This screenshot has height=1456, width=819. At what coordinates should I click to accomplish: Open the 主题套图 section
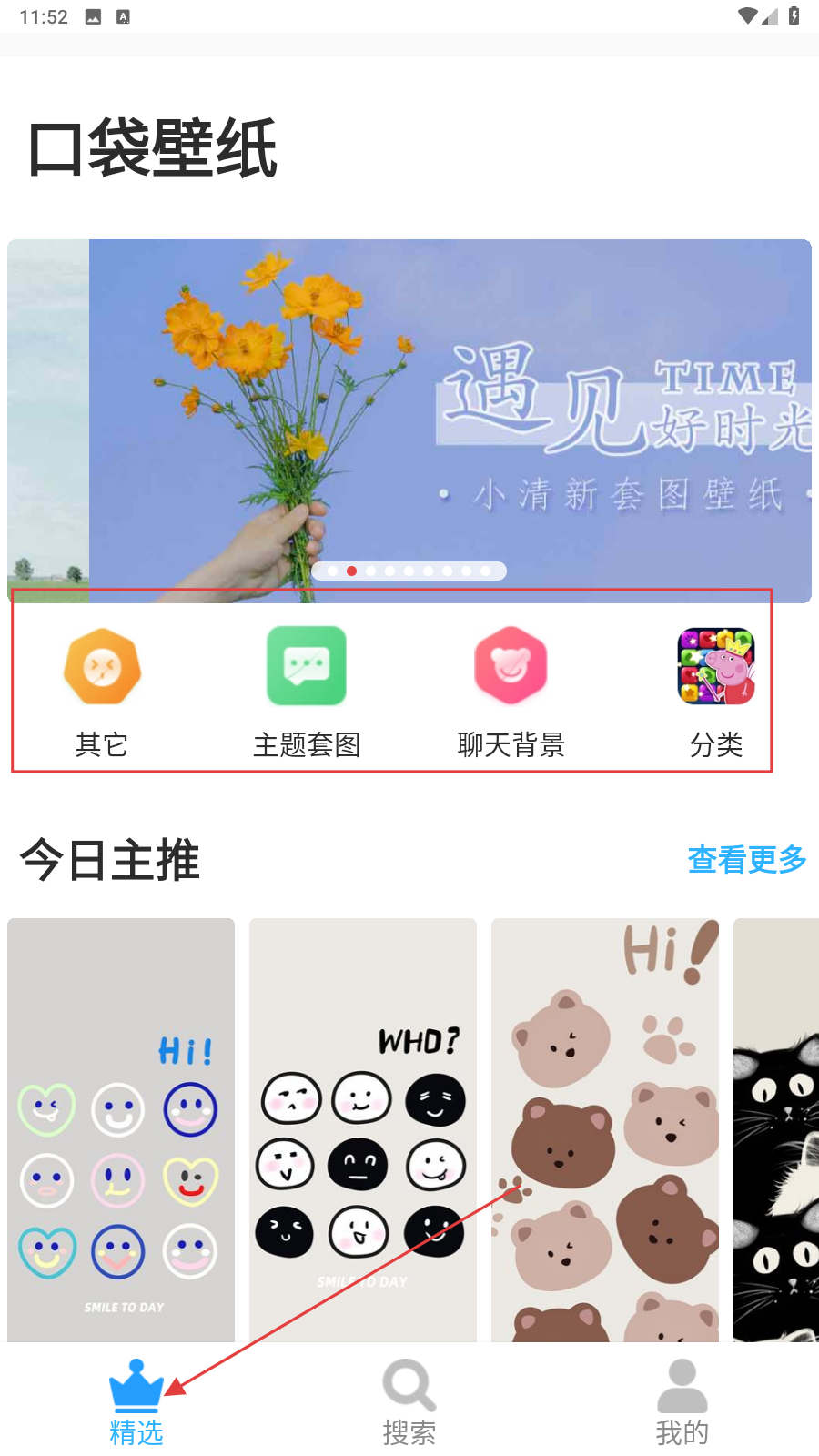tap(307, 693)
